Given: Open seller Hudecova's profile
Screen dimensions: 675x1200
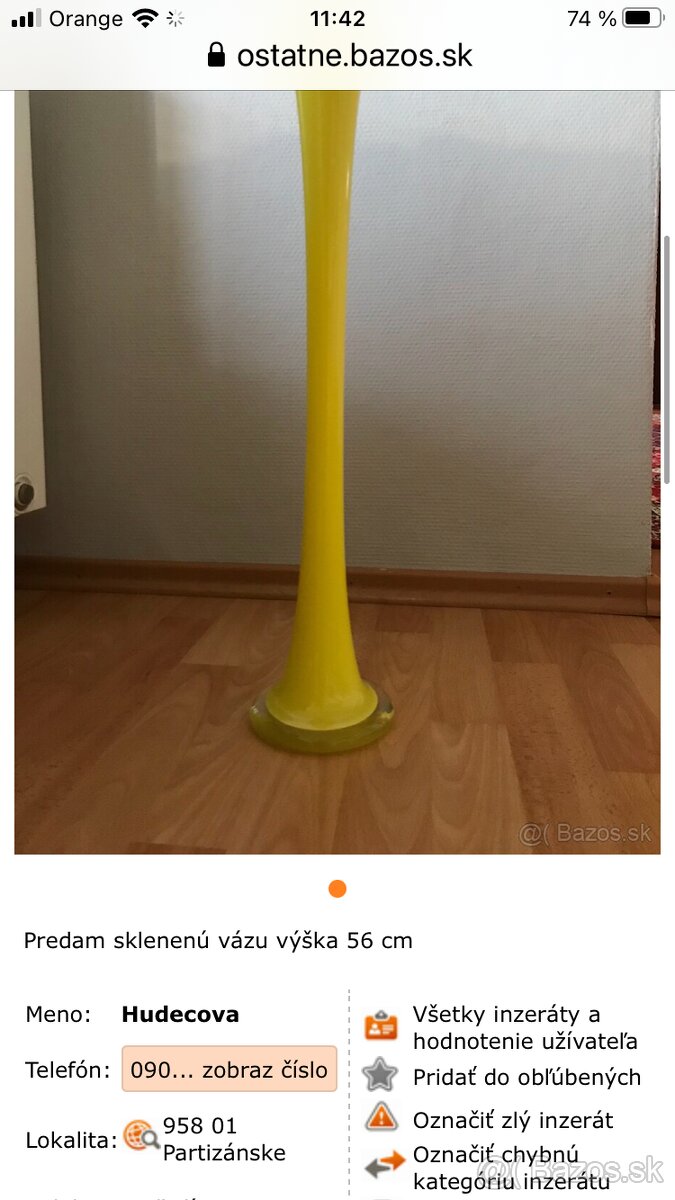Looking at the screenshot, I should point(180,1014).
